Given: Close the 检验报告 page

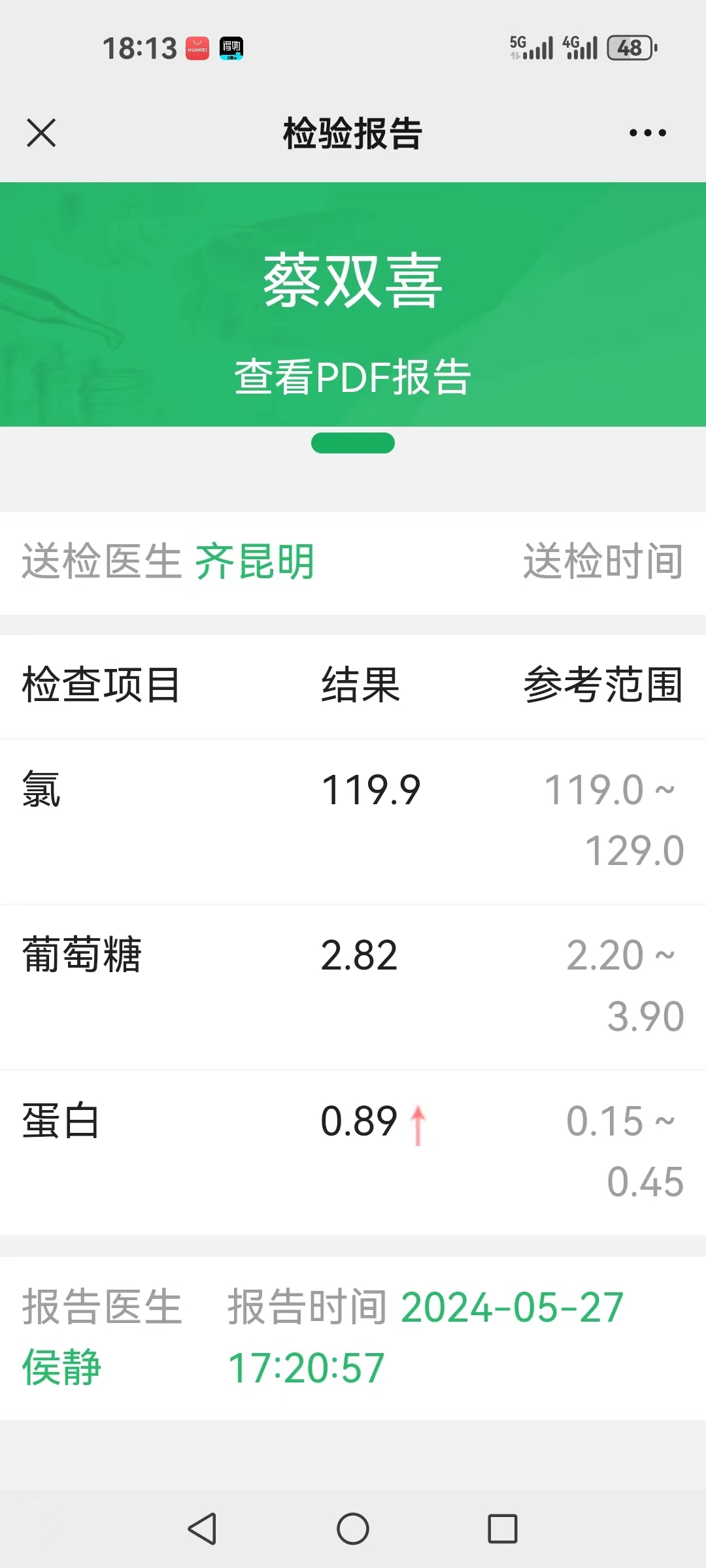Looking at the screenshot, I should pos(41,133).
